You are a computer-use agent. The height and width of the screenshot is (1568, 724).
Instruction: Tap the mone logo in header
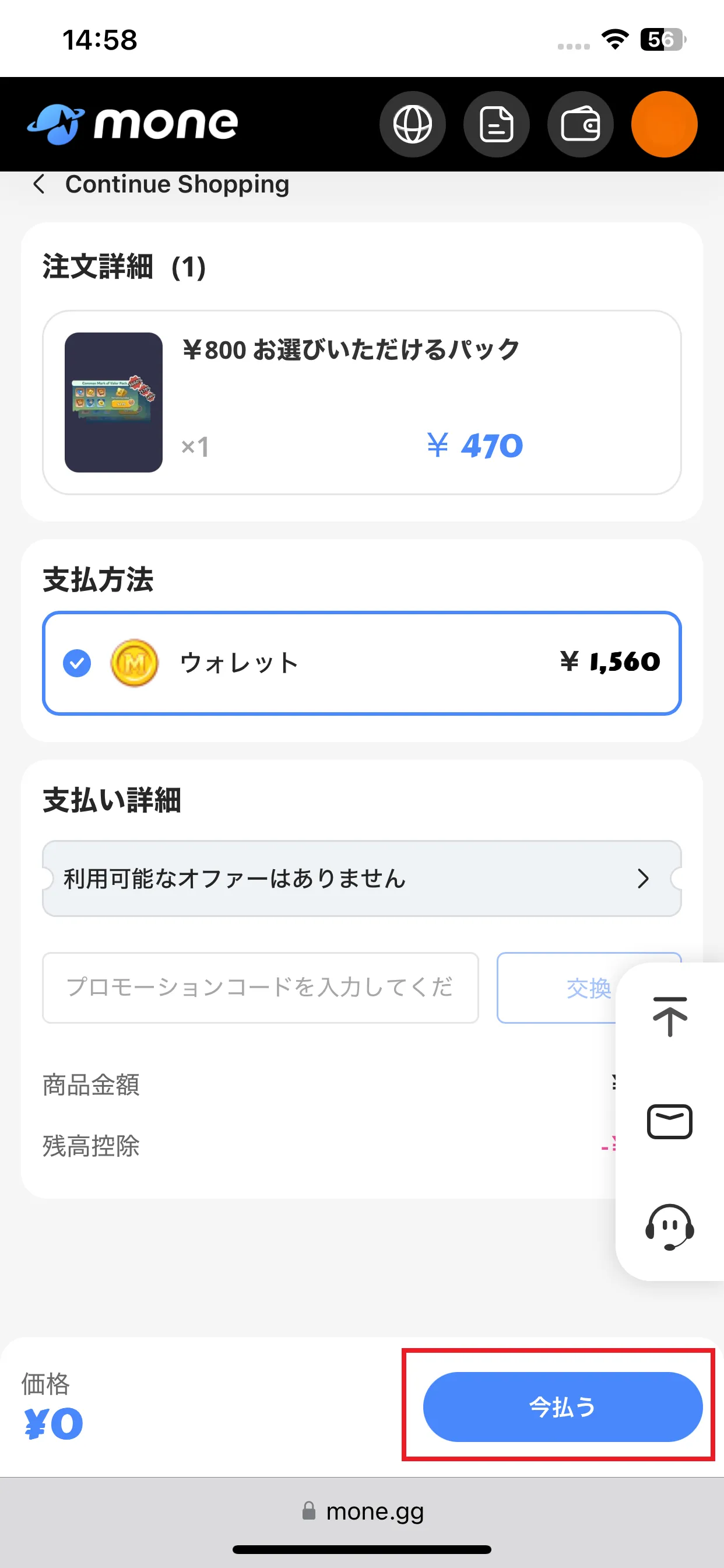click(x=133, y=124)
